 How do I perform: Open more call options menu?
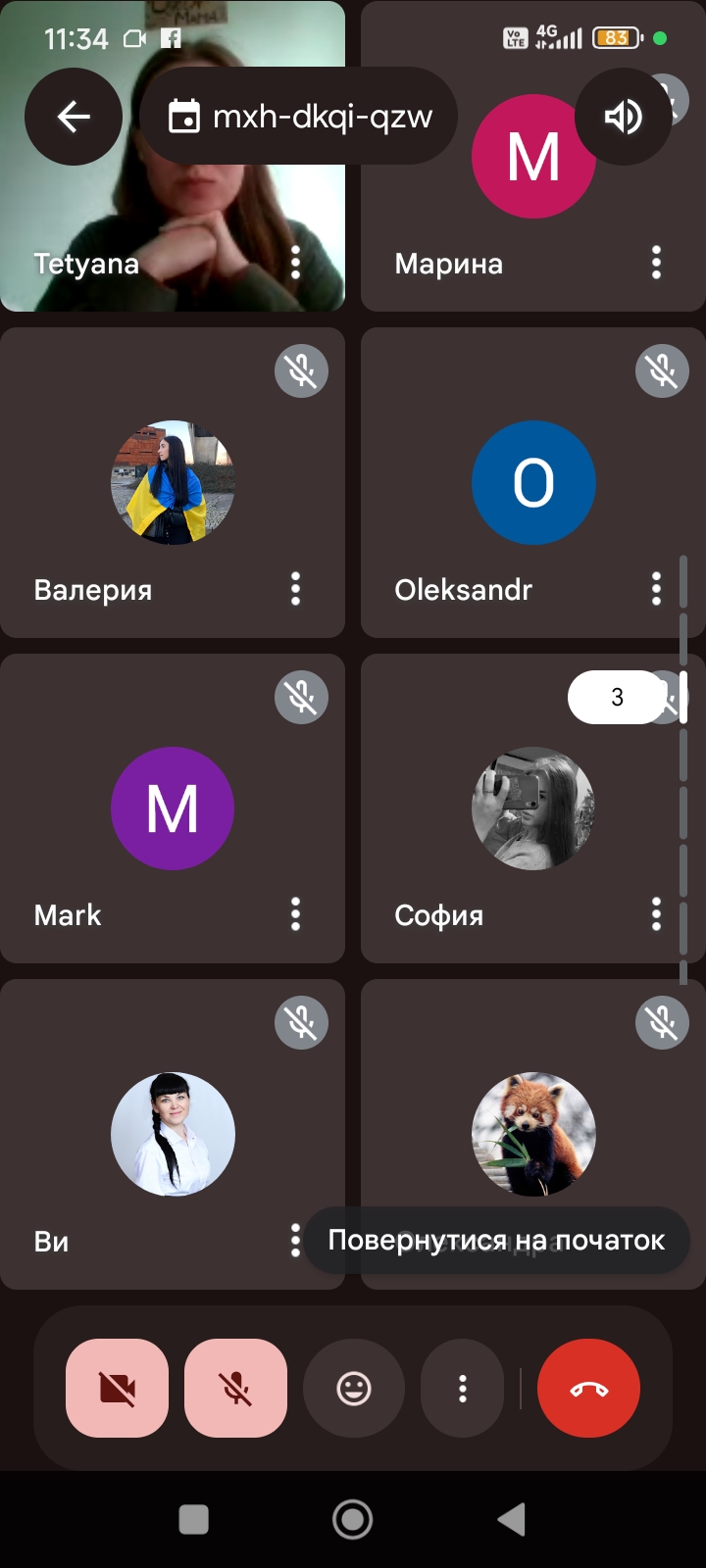[463, 1389]
